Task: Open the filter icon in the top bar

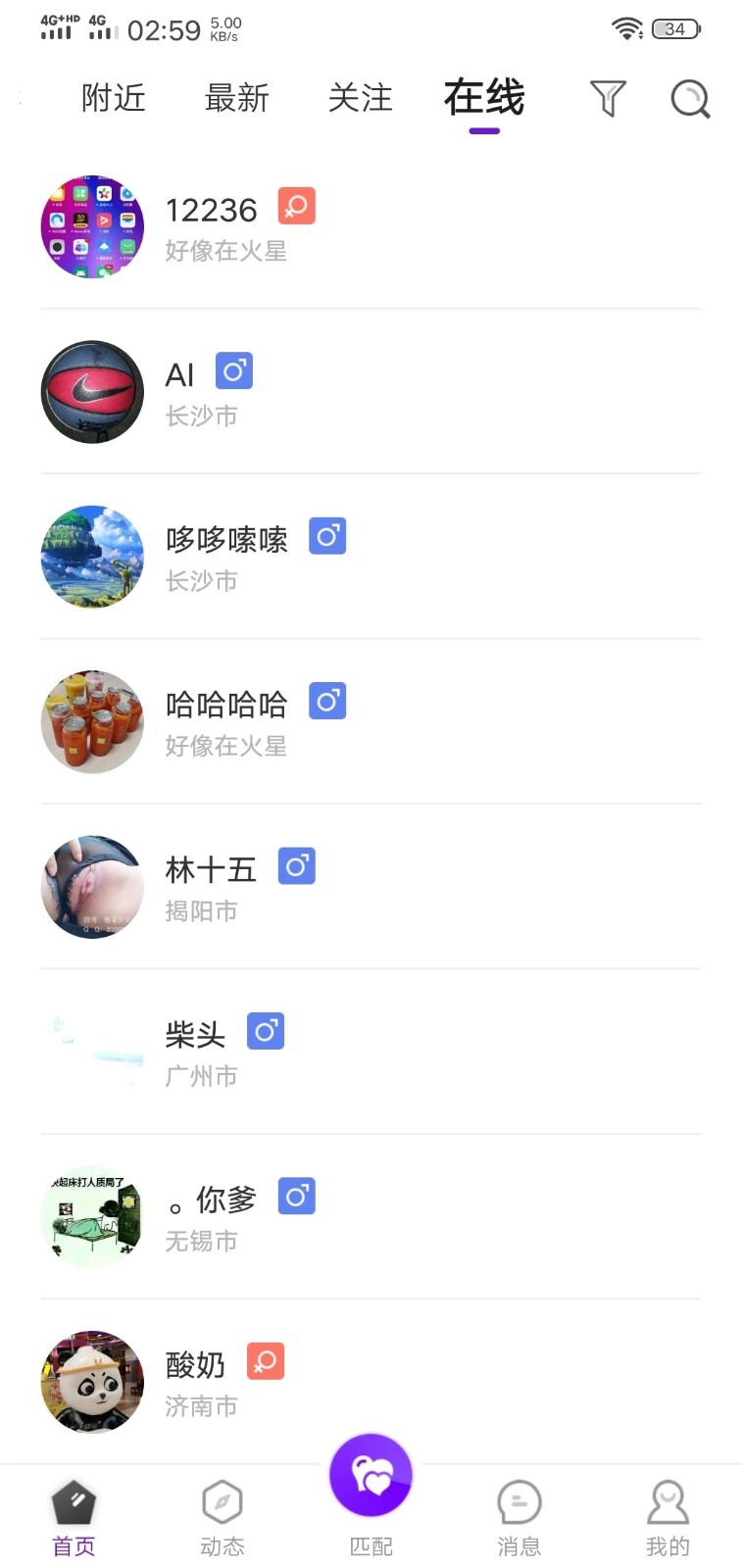Action: click(608, 98)
